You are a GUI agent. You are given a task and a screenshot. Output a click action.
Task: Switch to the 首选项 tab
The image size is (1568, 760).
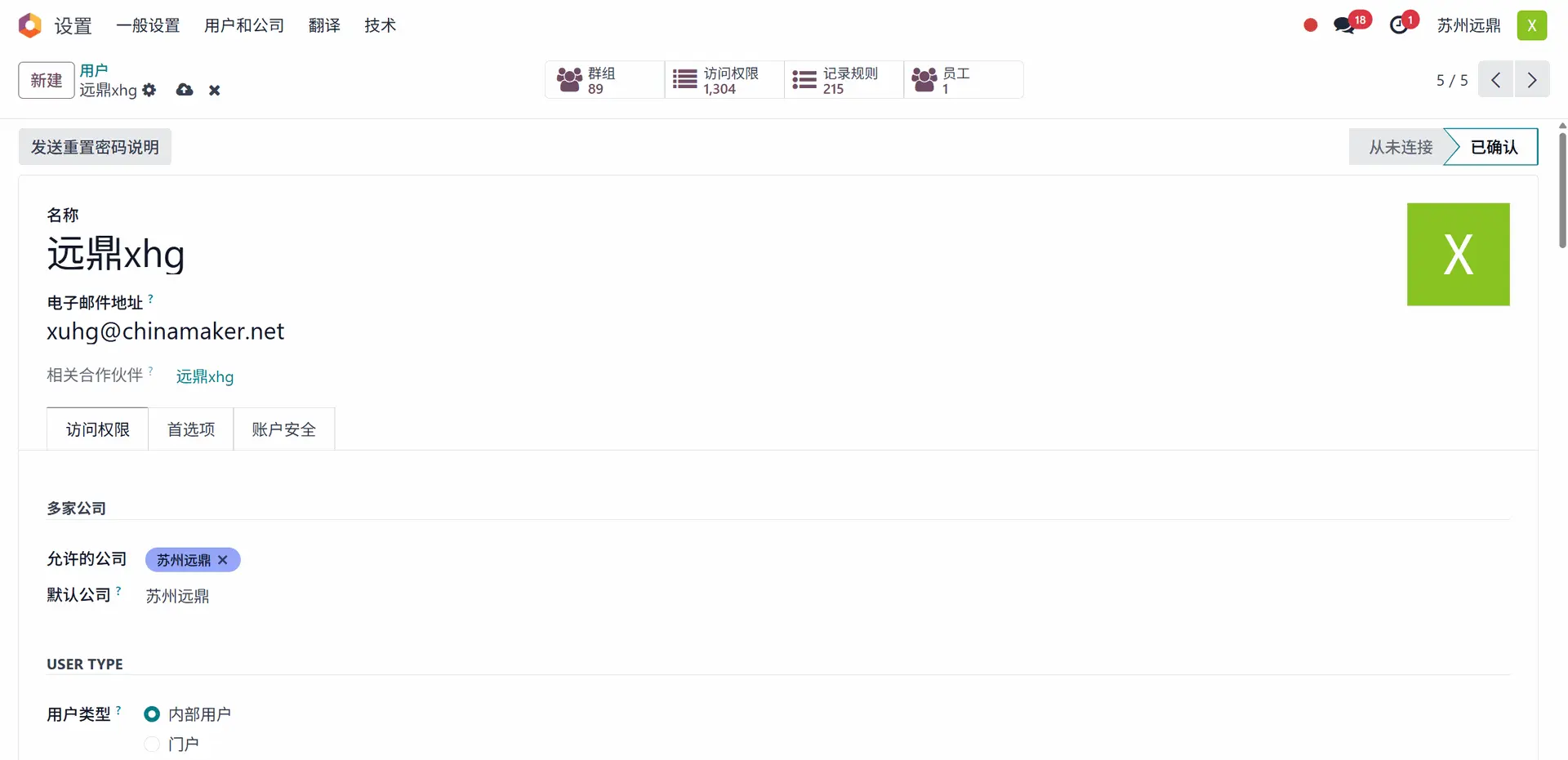(191, 429)
